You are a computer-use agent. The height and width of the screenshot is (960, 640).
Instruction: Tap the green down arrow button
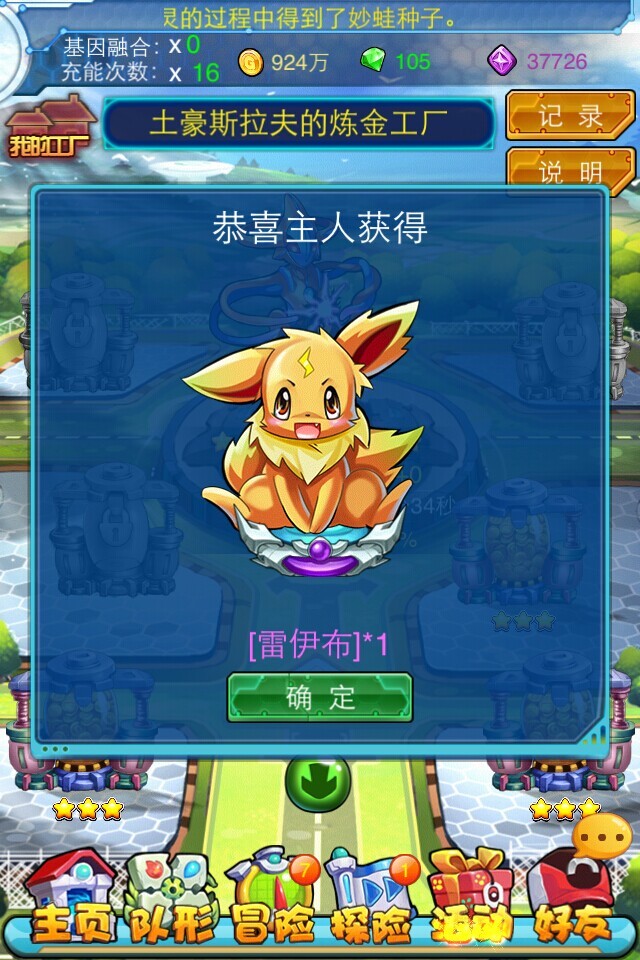point(318,782)
